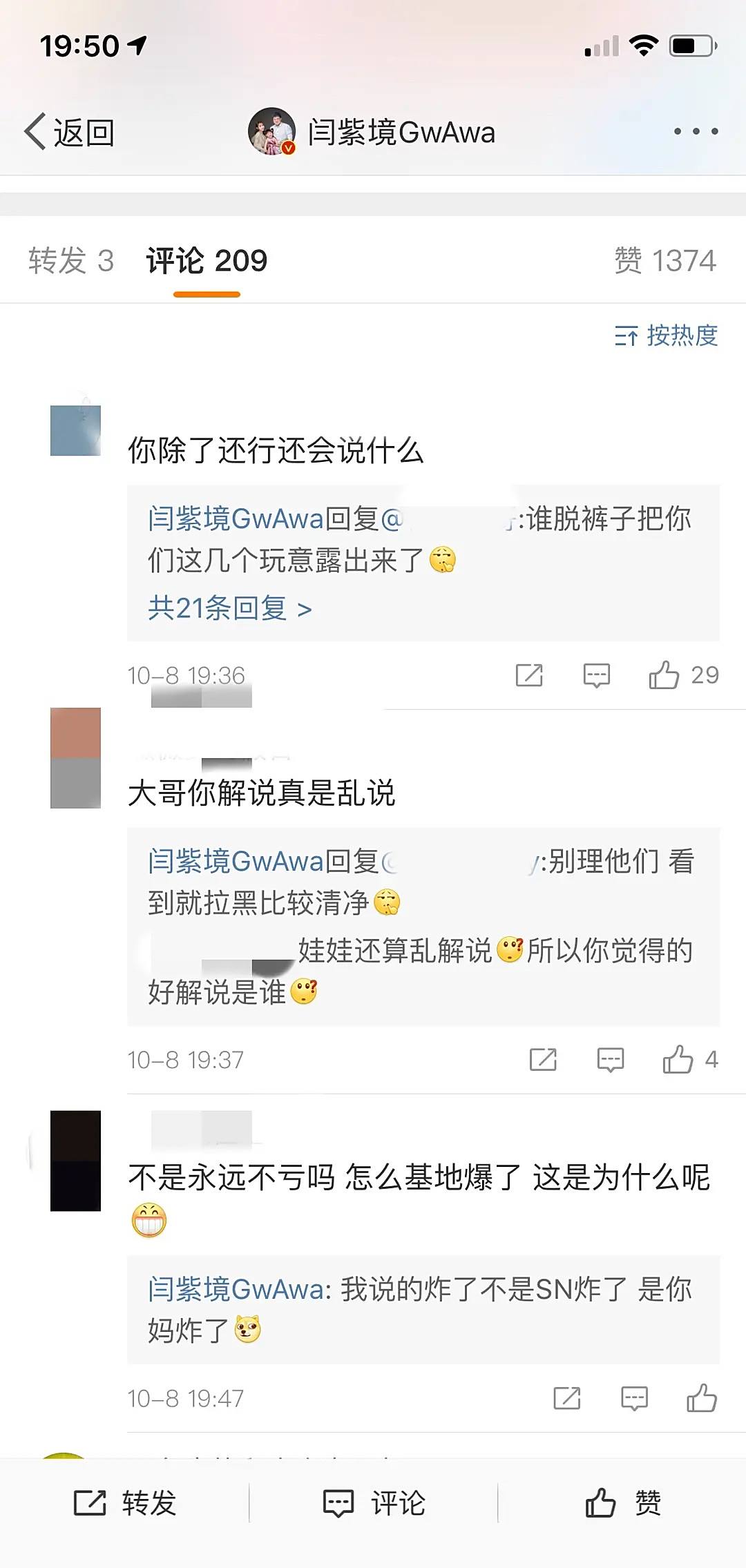Reply to the comment about 基地爆了
746x1568 pixels.
pyautogui.click(x=634, y=1398)
